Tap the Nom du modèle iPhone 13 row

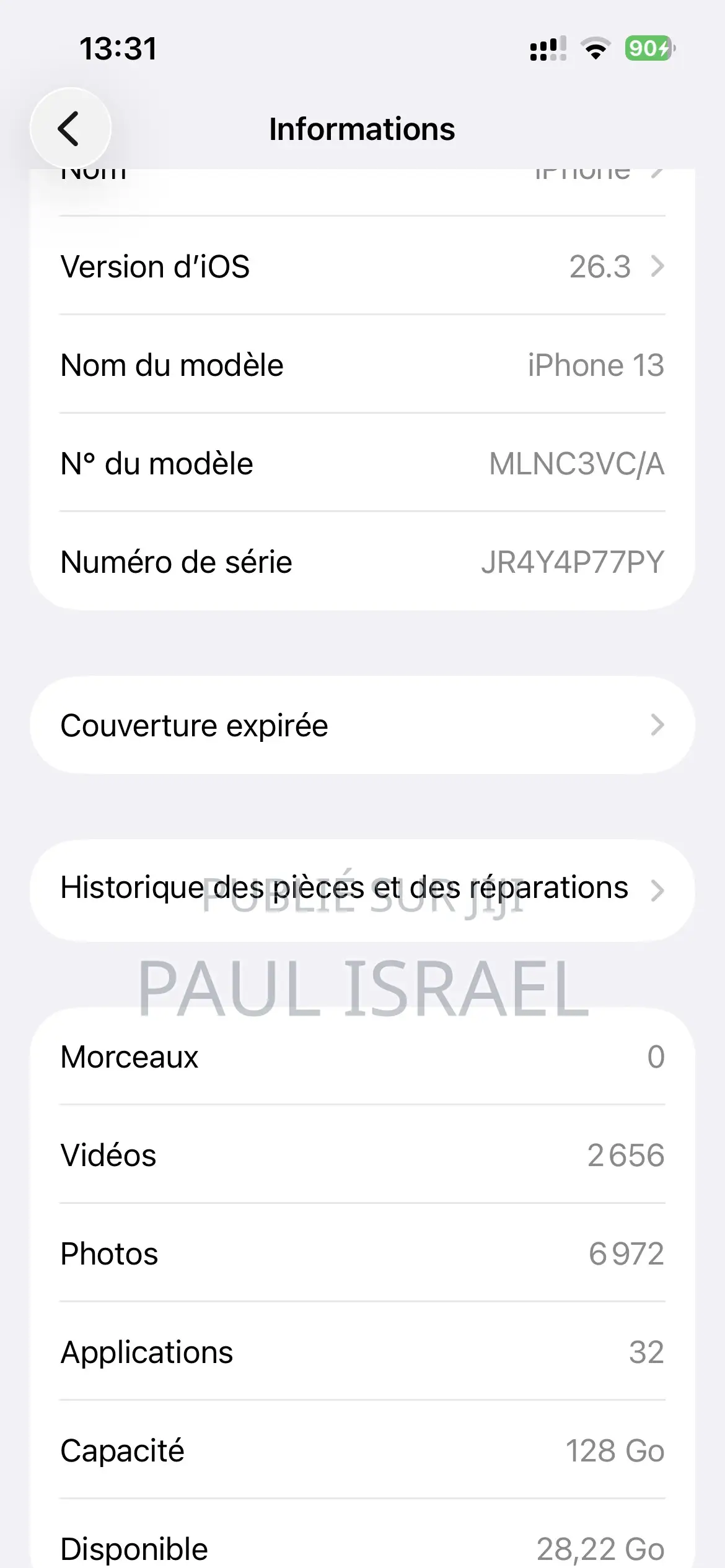(362, 365)
